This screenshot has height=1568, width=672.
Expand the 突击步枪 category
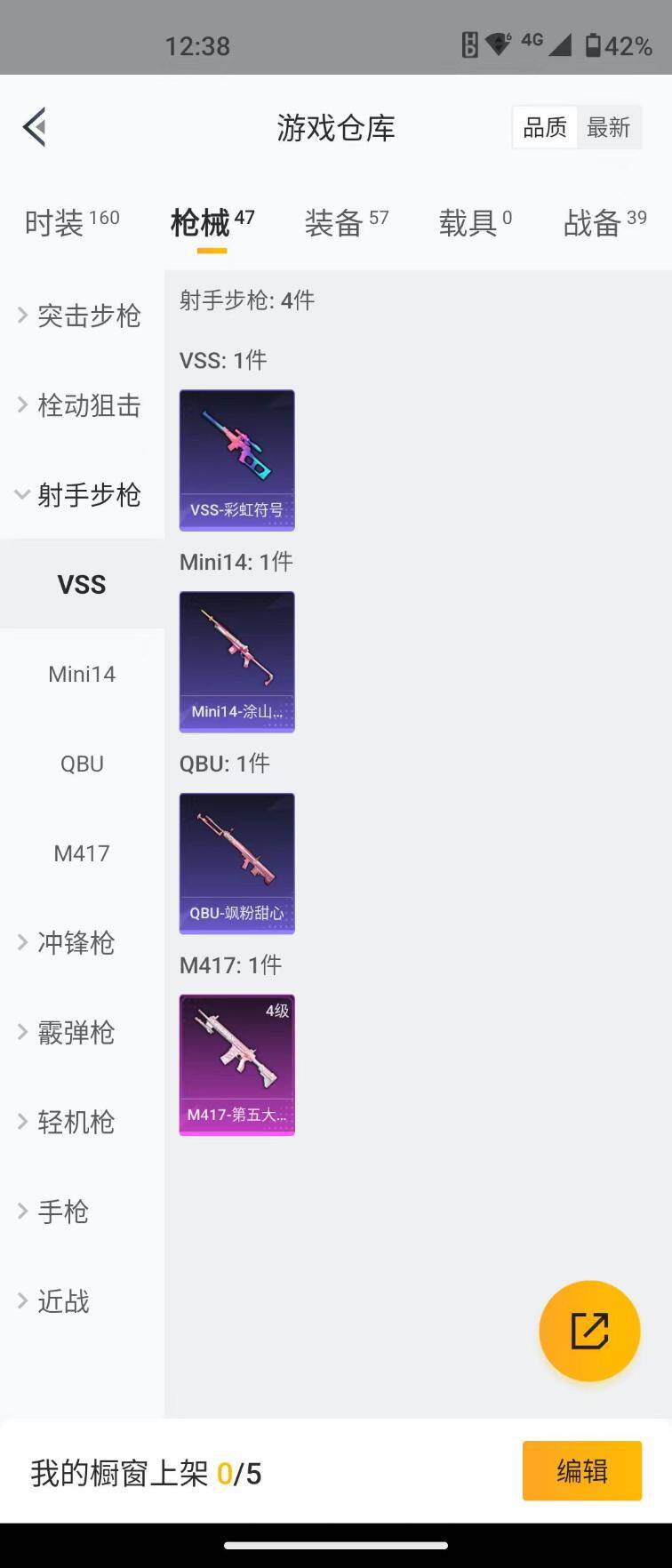(80, 316)
